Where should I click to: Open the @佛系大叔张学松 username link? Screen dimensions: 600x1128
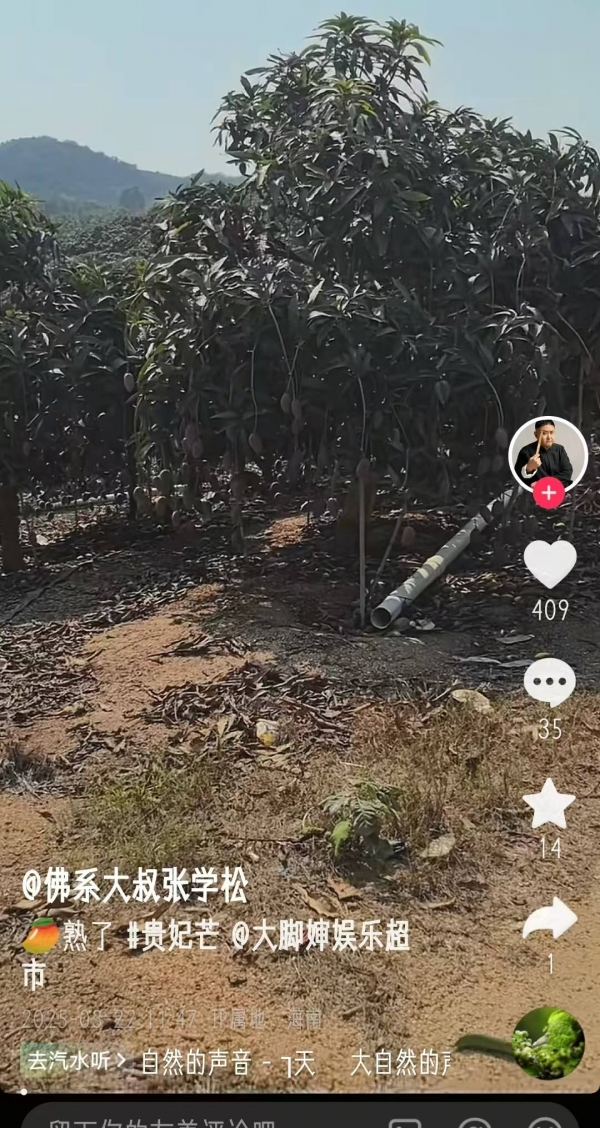pyautogui.click(x=135, y=885)
